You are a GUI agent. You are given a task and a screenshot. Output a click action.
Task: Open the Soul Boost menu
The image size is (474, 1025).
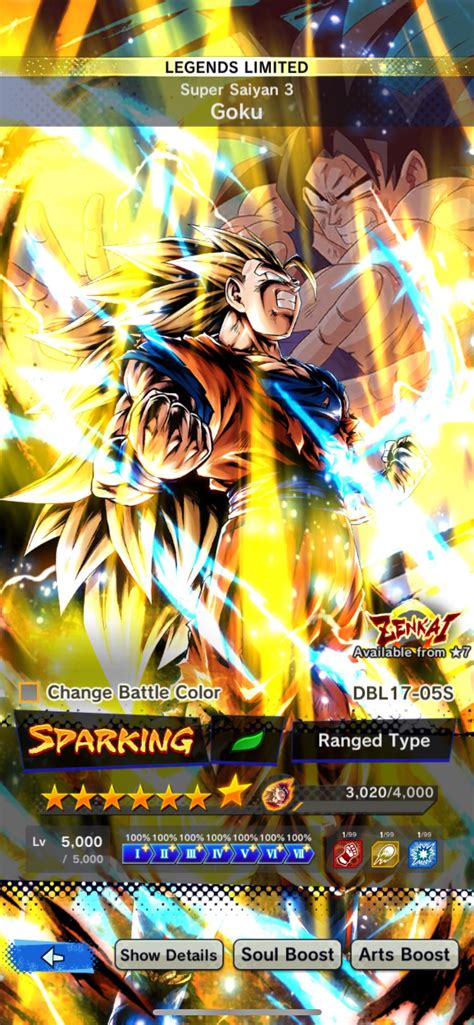pyautogui.click(x=288, y=955)
